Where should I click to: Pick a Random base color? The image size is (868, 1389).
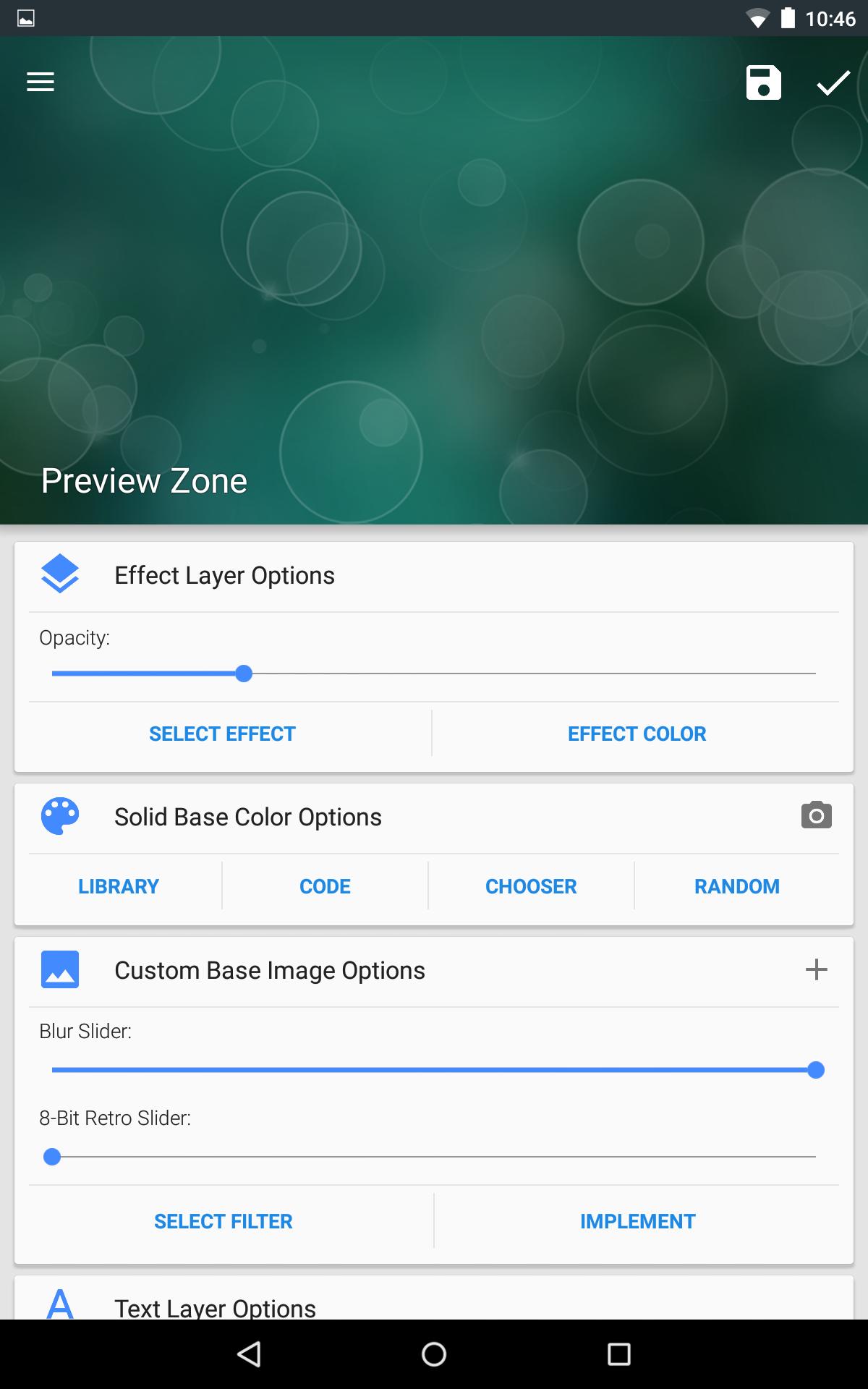(736, 886)
